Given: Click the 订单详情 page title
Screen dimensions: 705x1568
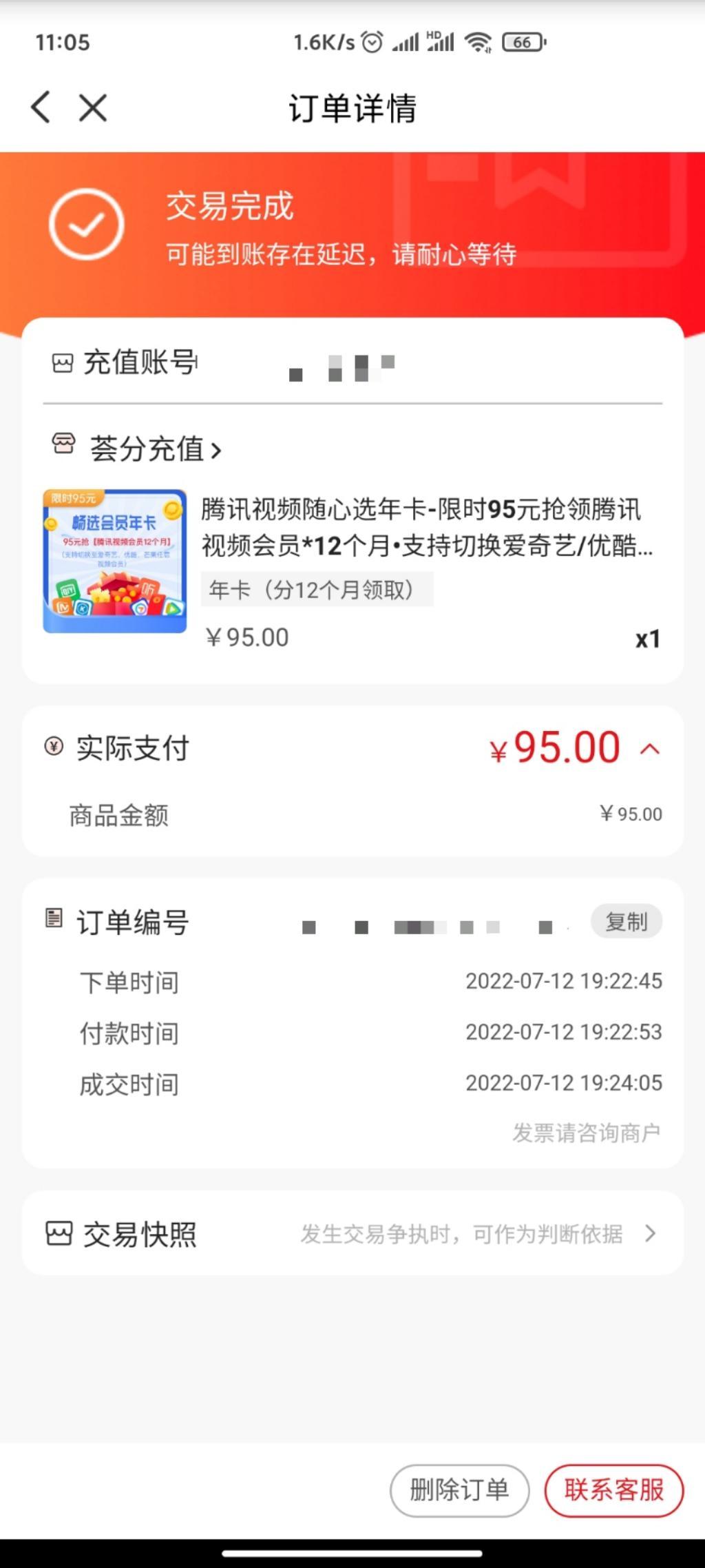Looking at the screenshot, I should coord(352,107).
